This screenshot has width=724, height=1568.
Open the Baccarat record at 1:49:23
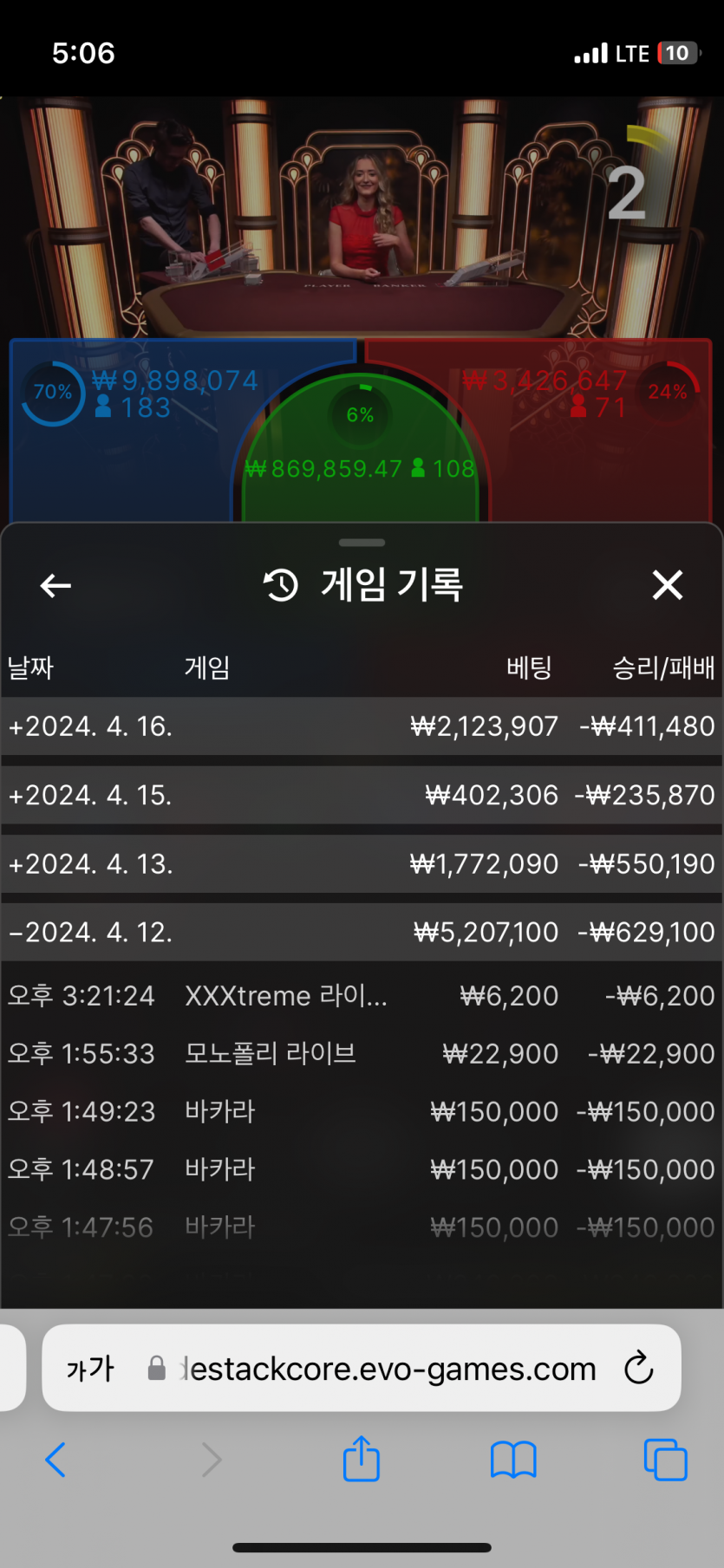pos(361,1112)
